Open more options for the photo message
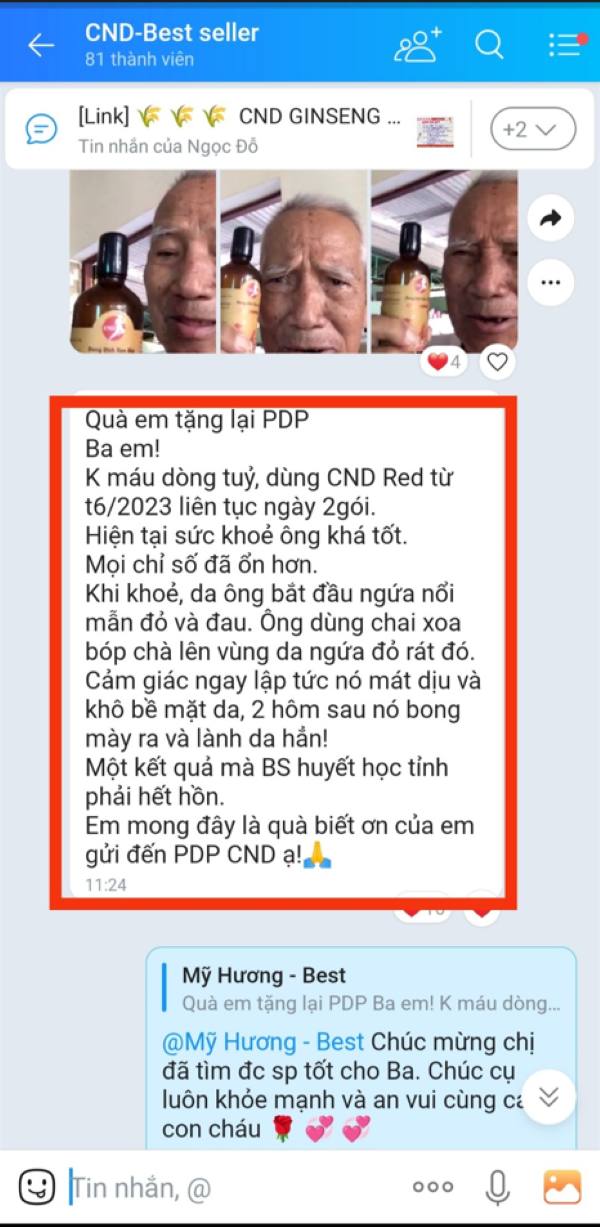600x1227 pixels. [x=550, y=281]
